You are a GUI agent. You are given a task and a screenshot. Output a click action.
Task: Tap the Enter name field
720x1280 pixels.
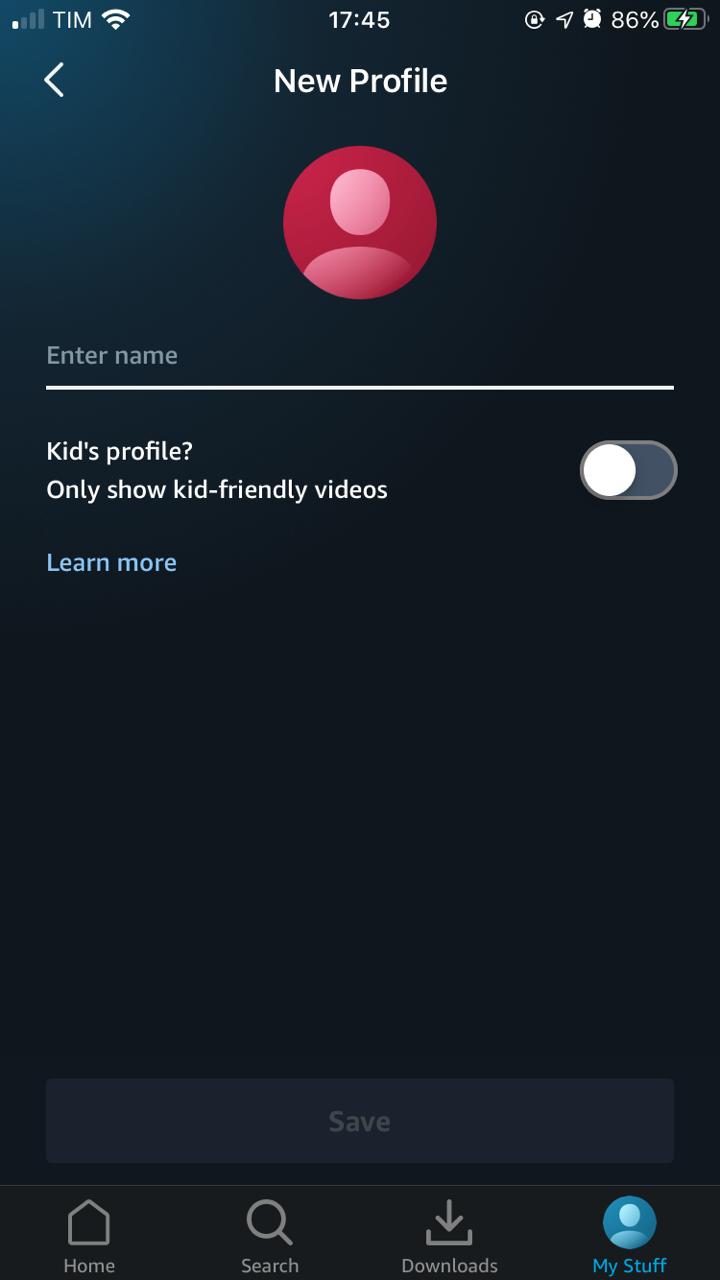coord(360,355)
